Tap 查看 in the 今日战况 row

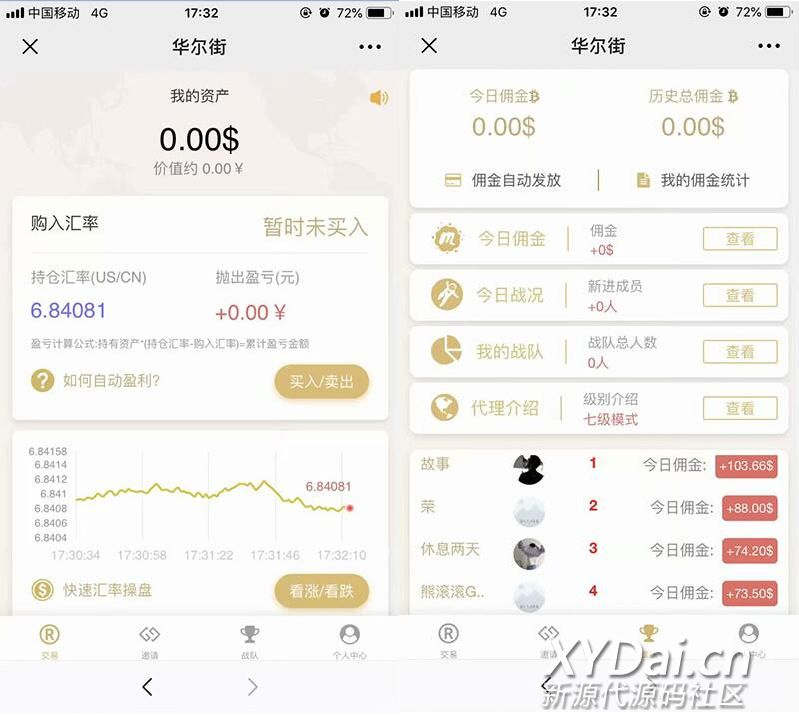pos(740,295)
